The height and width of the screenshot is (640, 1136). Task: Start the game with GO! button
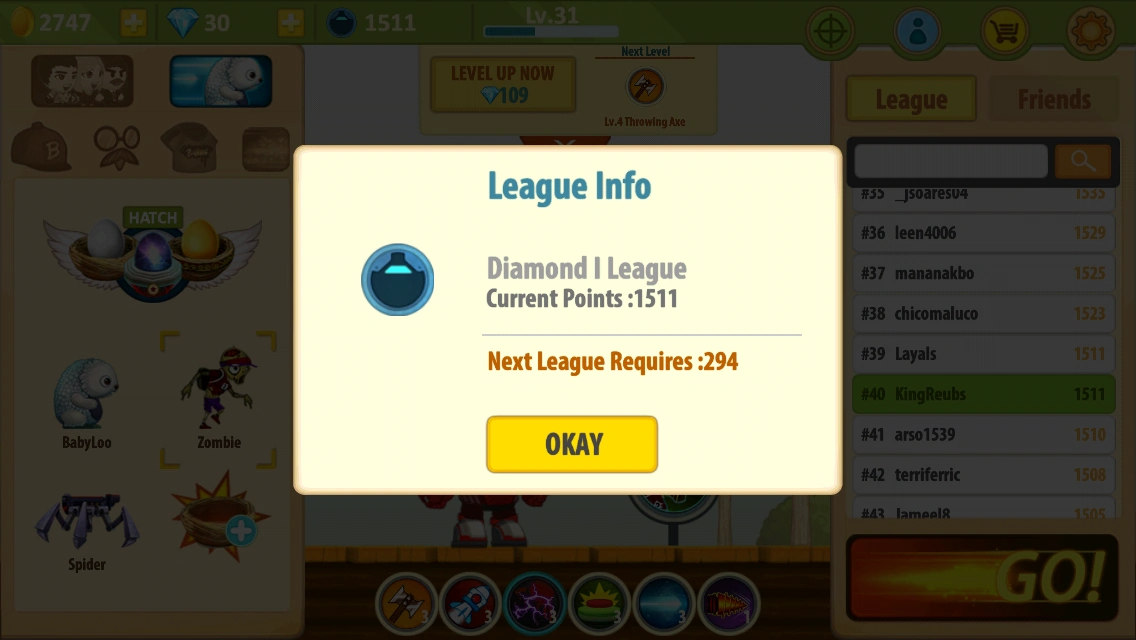coord(982,578)
